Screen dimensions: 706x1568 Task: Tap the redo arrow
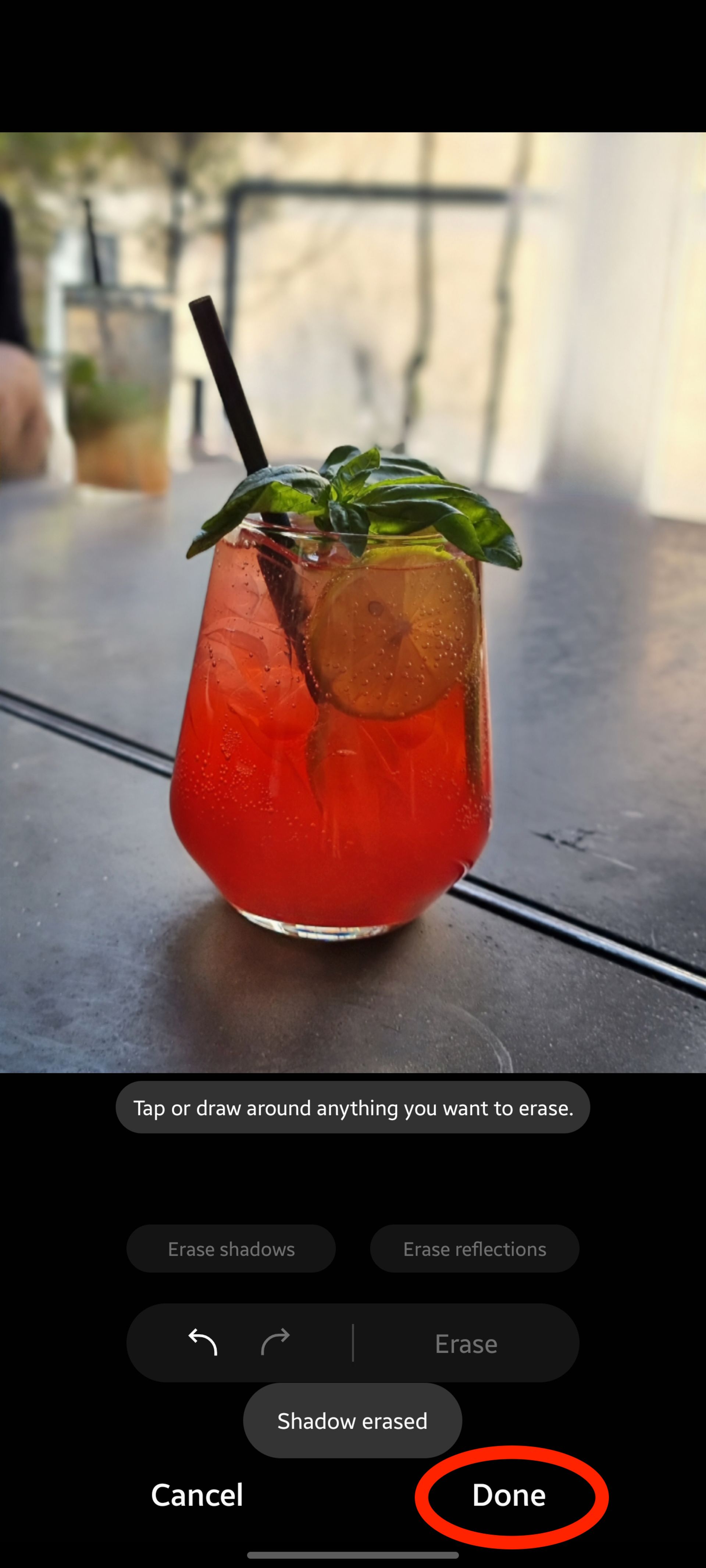click(x=275, y=1342)
